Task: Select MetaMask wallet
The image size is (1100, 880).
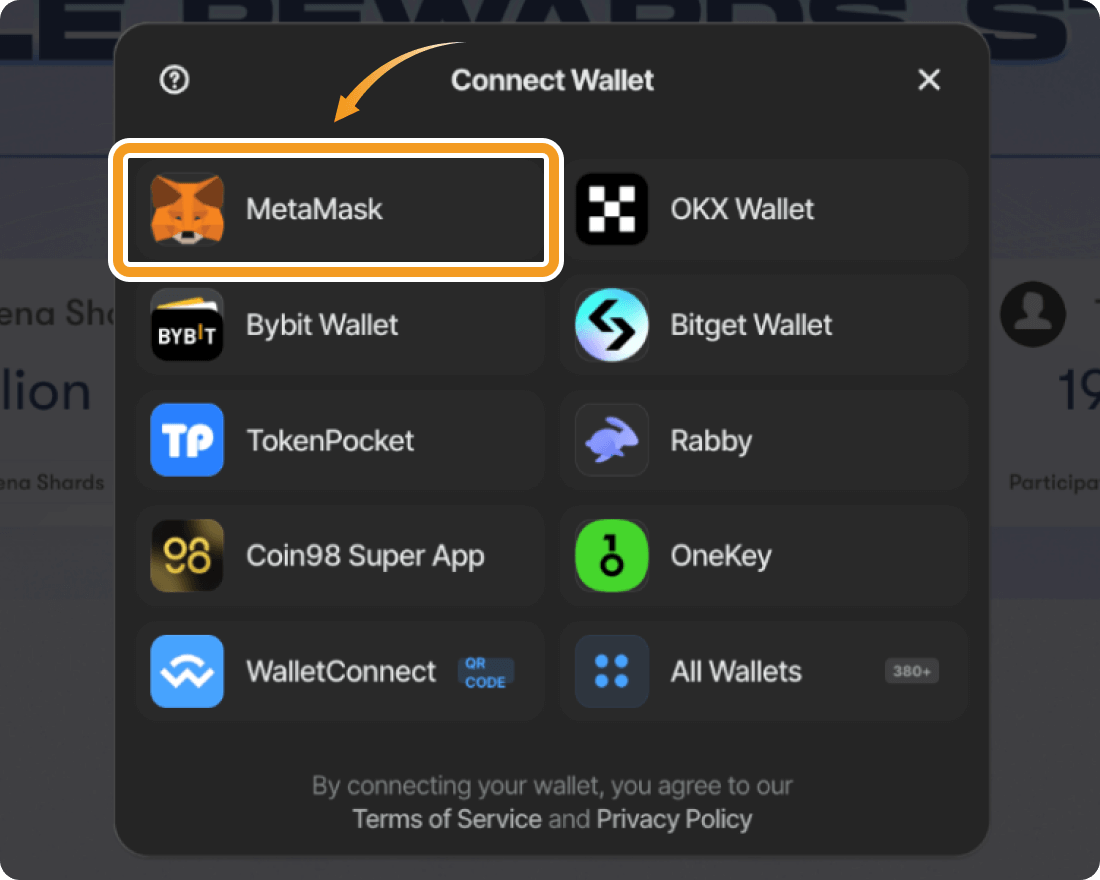Action: (x=337, y=209)
